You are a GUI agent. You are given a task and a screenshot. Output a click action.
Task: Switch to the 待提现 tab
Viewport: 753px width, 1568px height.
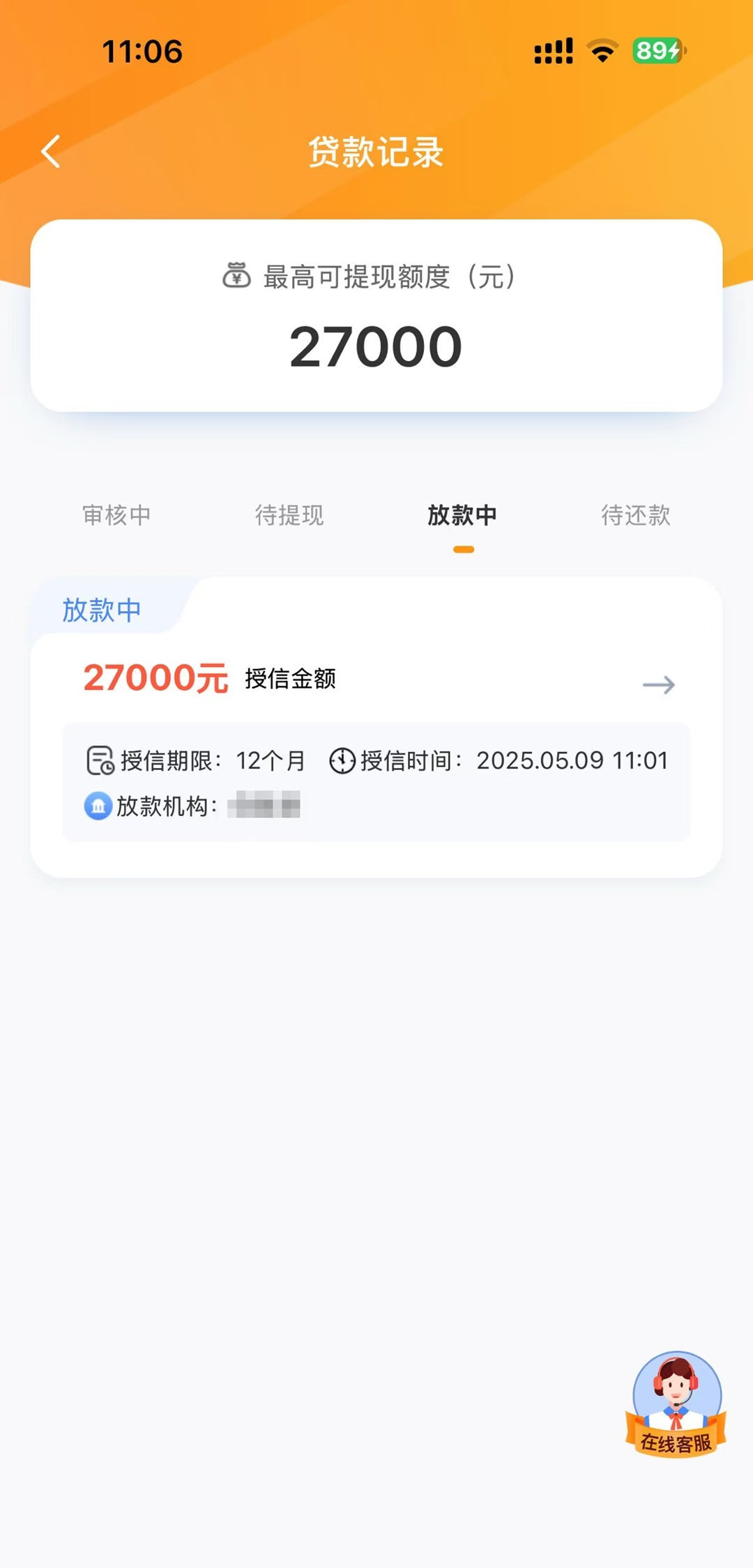pyautogui.click(x=289, y=515)
